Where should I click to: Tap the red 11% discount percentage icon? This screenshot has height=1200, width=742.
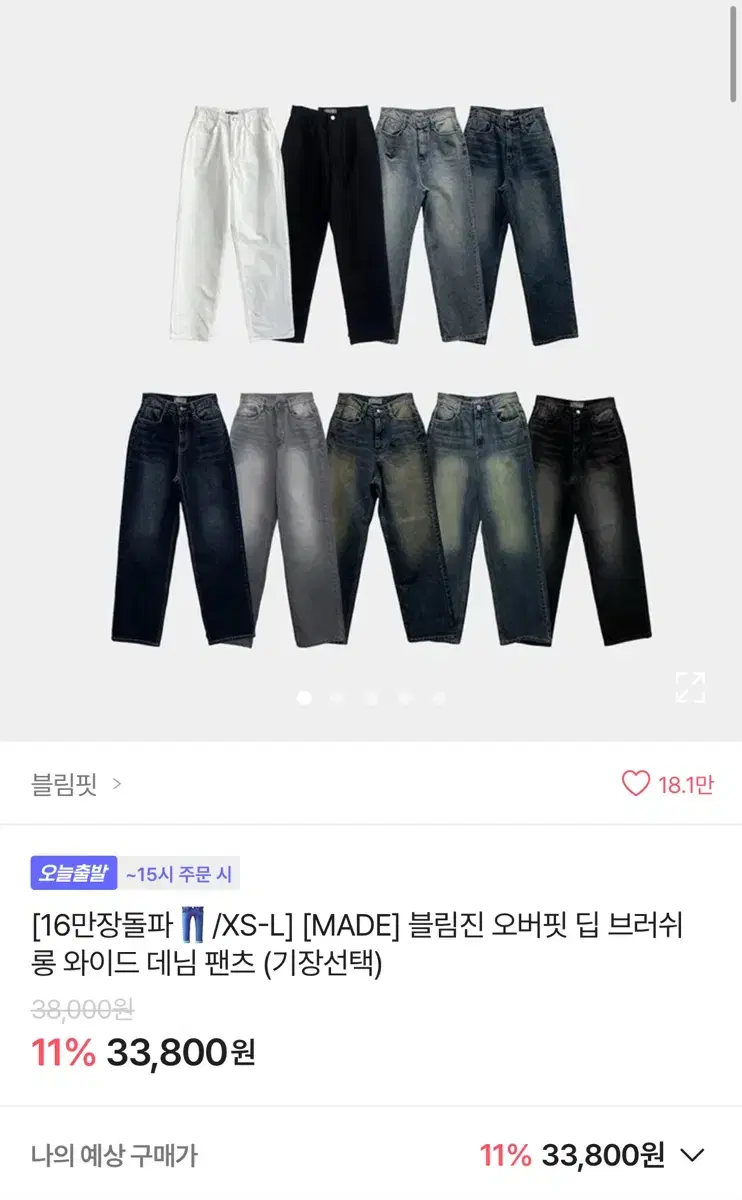tap(64, 1051)
